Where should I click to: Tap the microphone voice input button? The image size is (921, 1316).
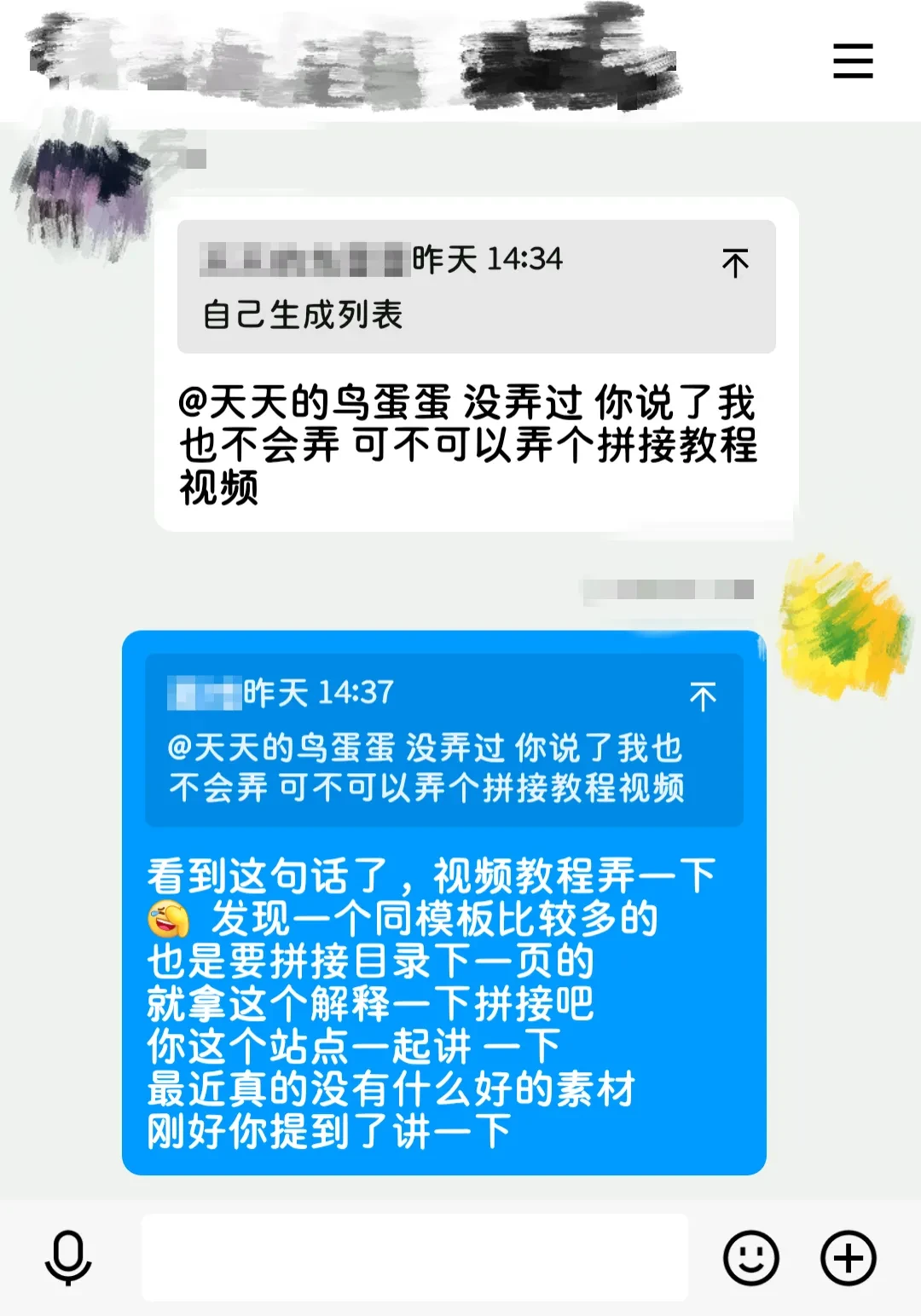(68, 1257)
